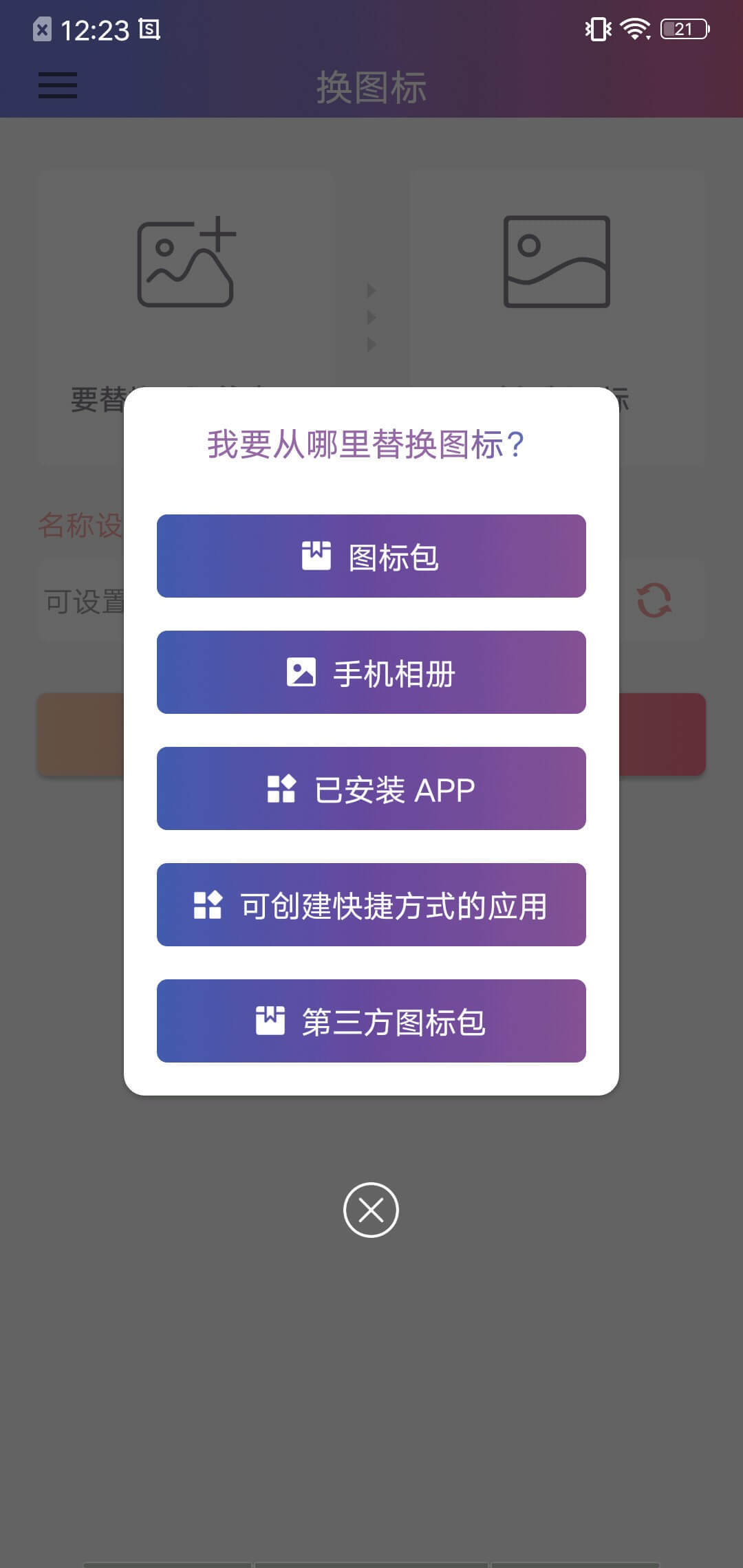The image size is (743, 1568).
Task: Click the Wi-Fi icon in the status bar
Action: click(x=634, y=29)
